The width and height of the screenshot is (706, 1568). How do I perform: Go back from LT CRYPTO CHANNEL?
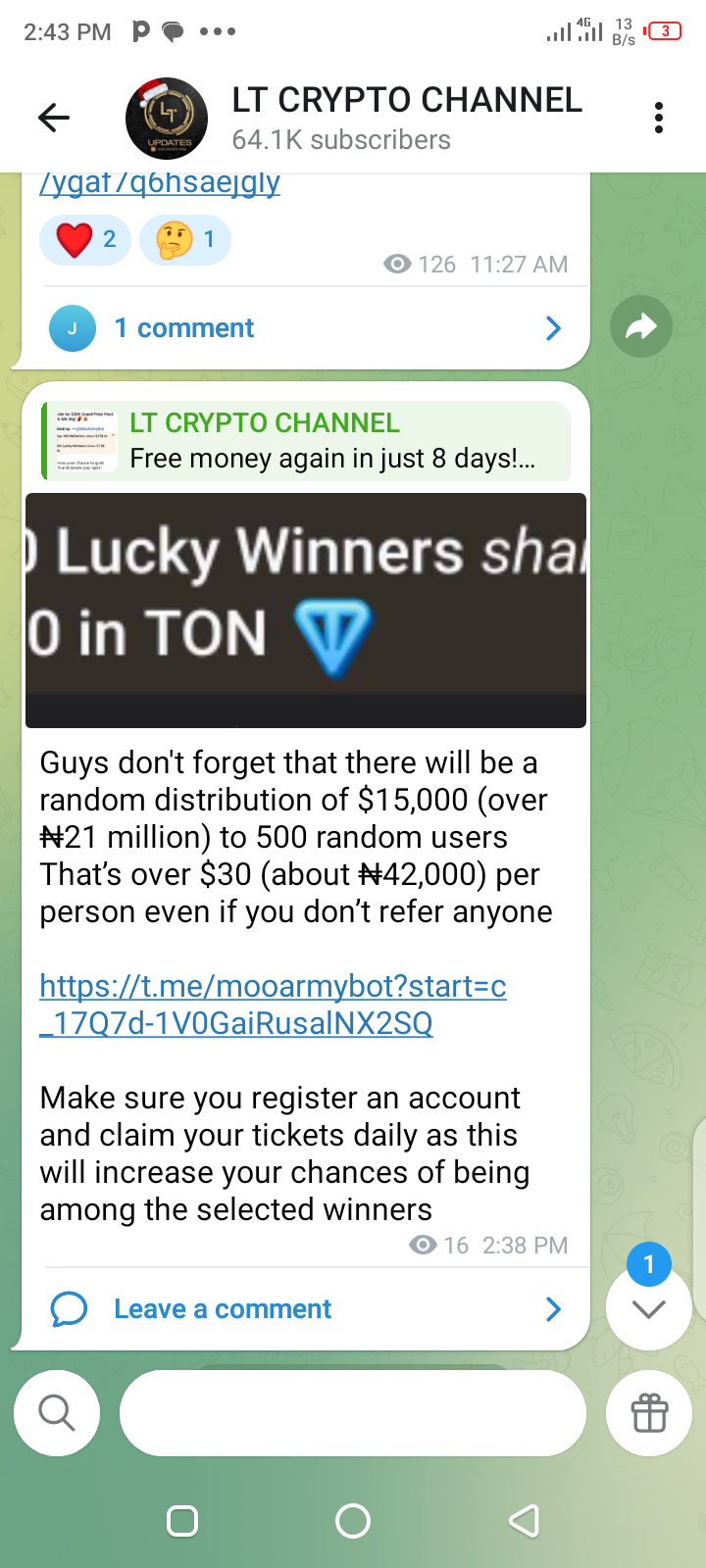click(54, 119)
